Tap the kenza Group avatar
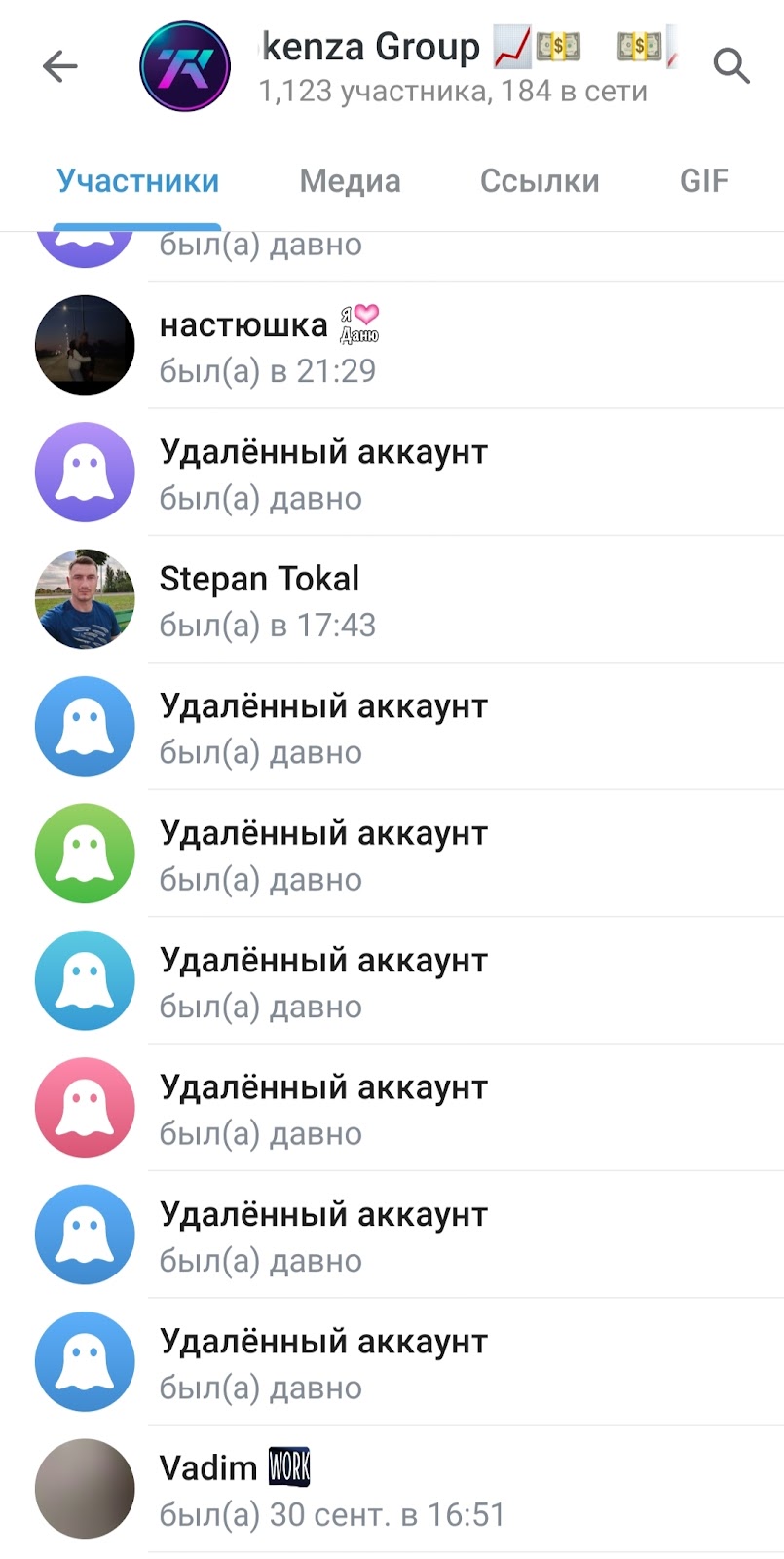The height and width of the screenshot is (1559, 784). click(185, 66)
